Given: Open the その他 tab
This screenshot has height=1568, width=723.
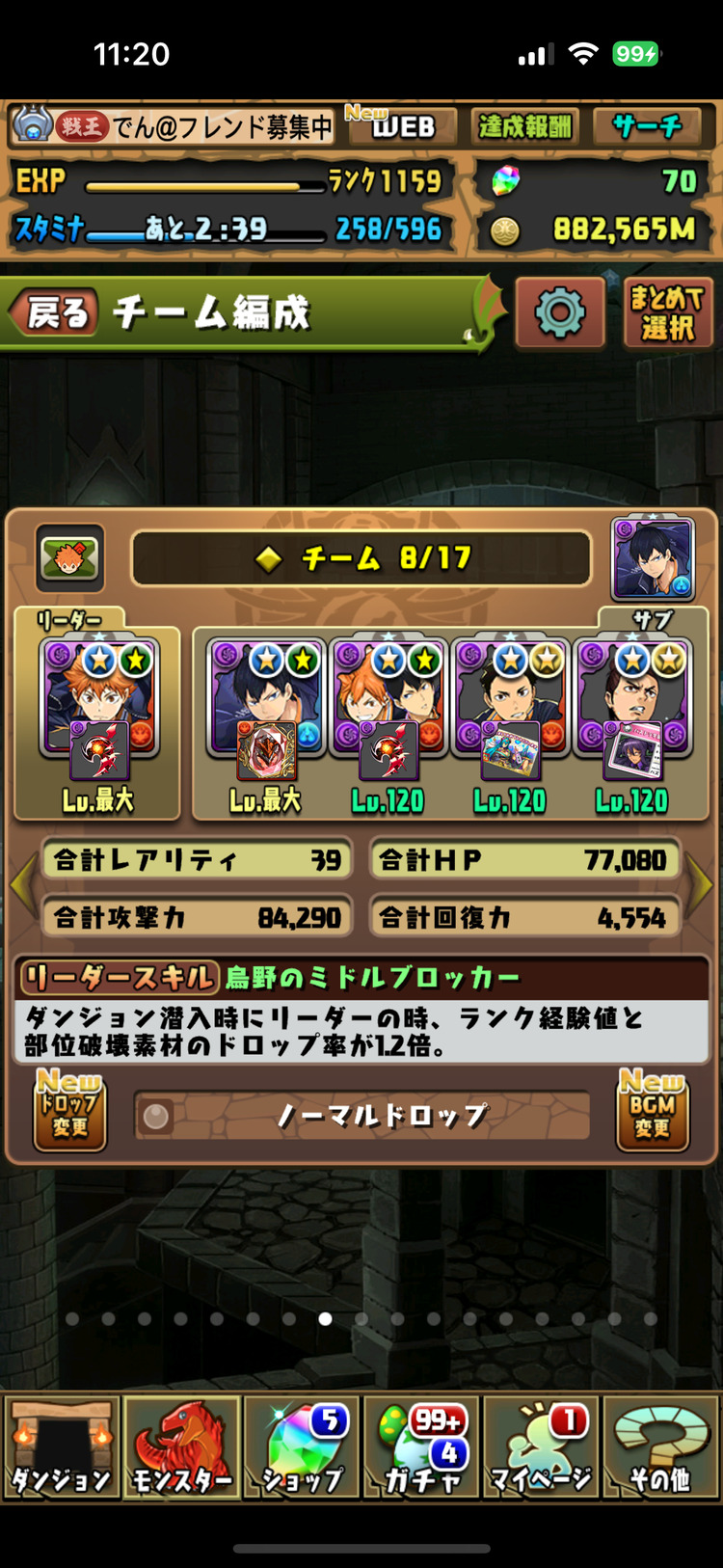Looking at the screenshot, I should 661,1448.
